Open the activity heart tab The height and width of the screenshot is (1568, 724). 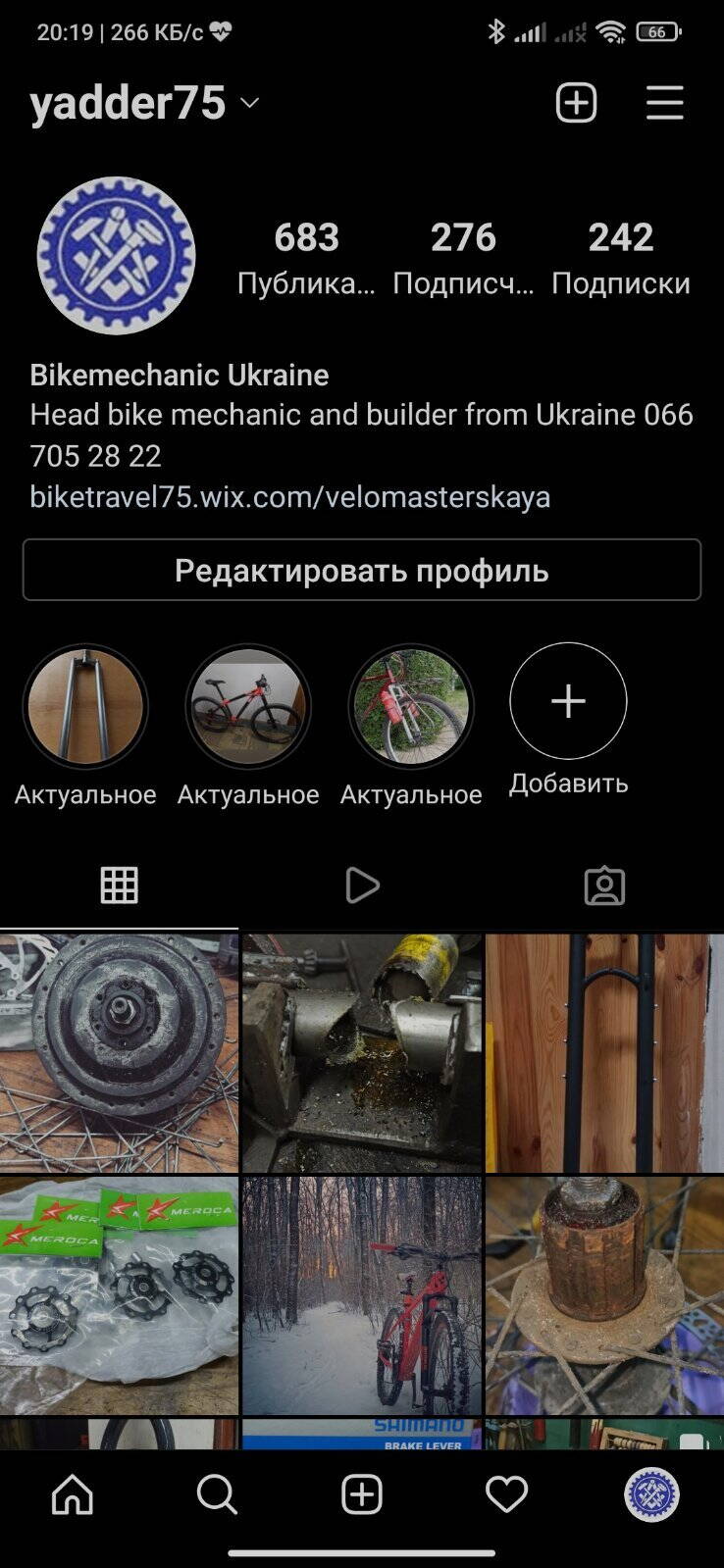point(507,1494)
